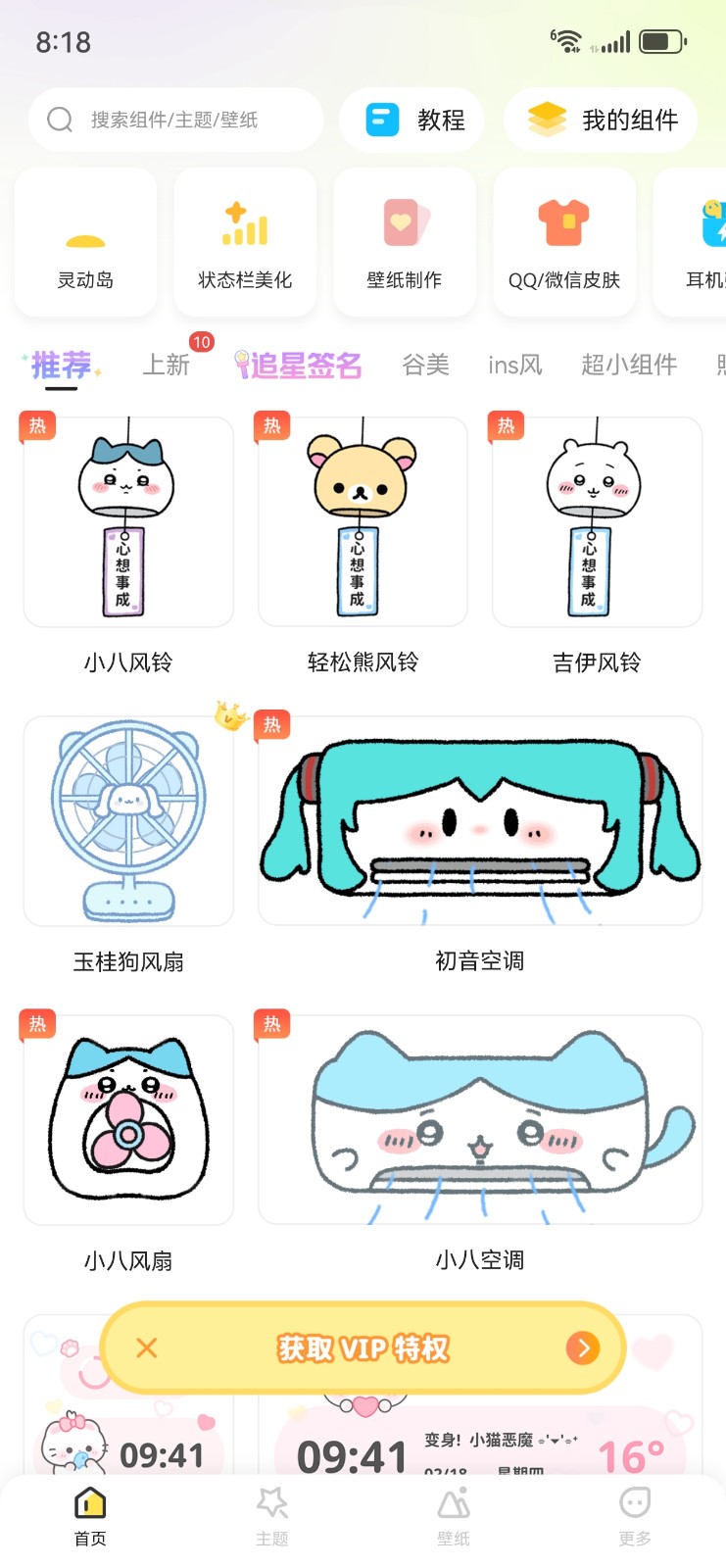Open the 小八风铃 wind chime widget

pos(127,520)
